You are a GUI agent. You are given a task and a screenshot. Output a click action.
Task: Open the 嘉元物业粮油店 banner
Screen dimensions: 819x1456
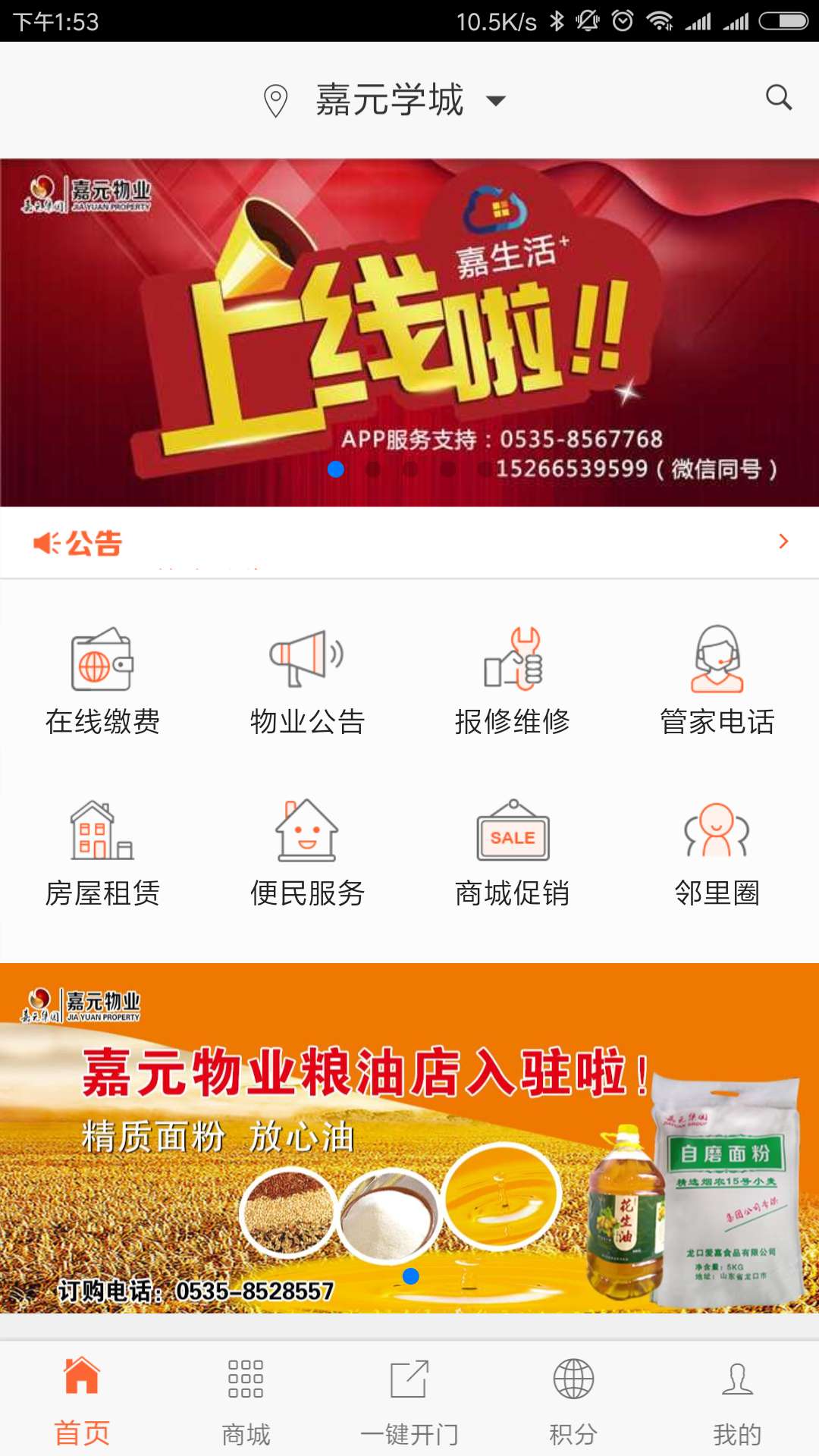(x=409, y=1137)
